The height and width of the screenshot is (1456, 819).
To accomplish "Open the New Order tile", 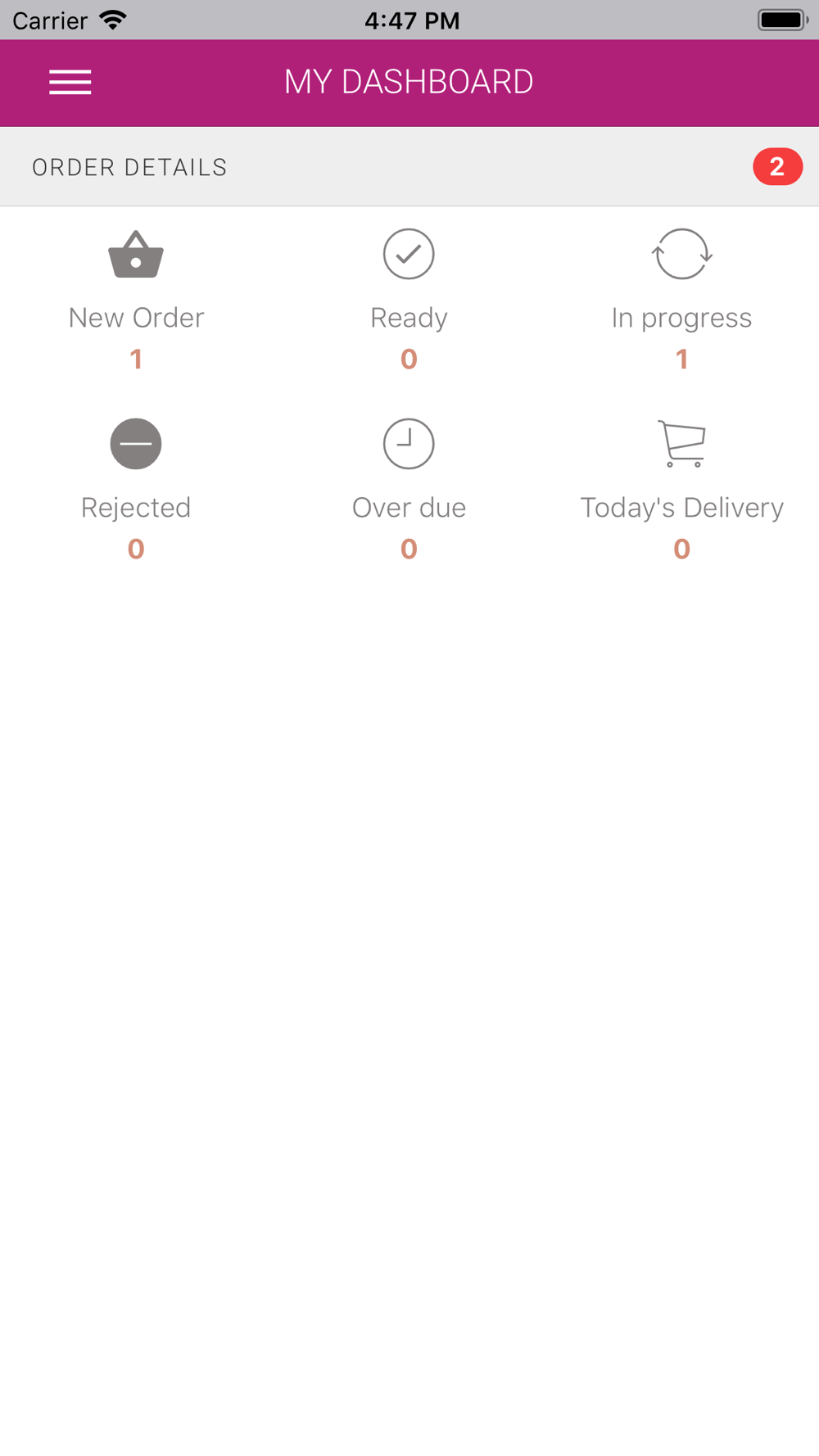I will [x=136, y=301].
